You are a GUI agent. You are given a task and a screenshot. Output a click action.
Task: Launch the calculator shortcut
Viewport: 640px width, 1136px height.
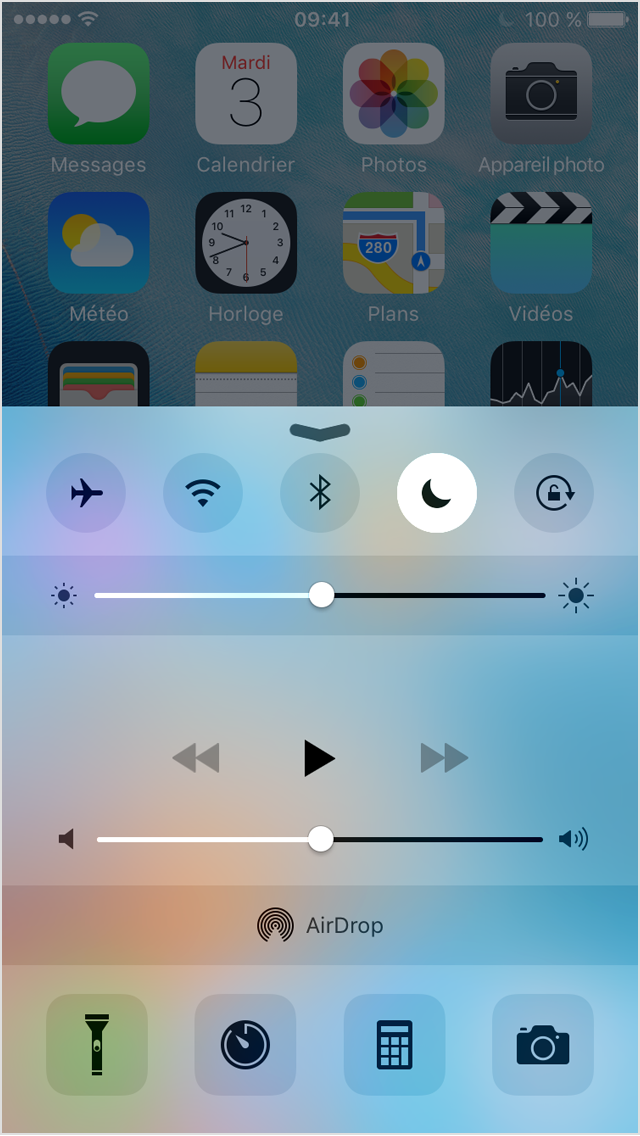394,1044
